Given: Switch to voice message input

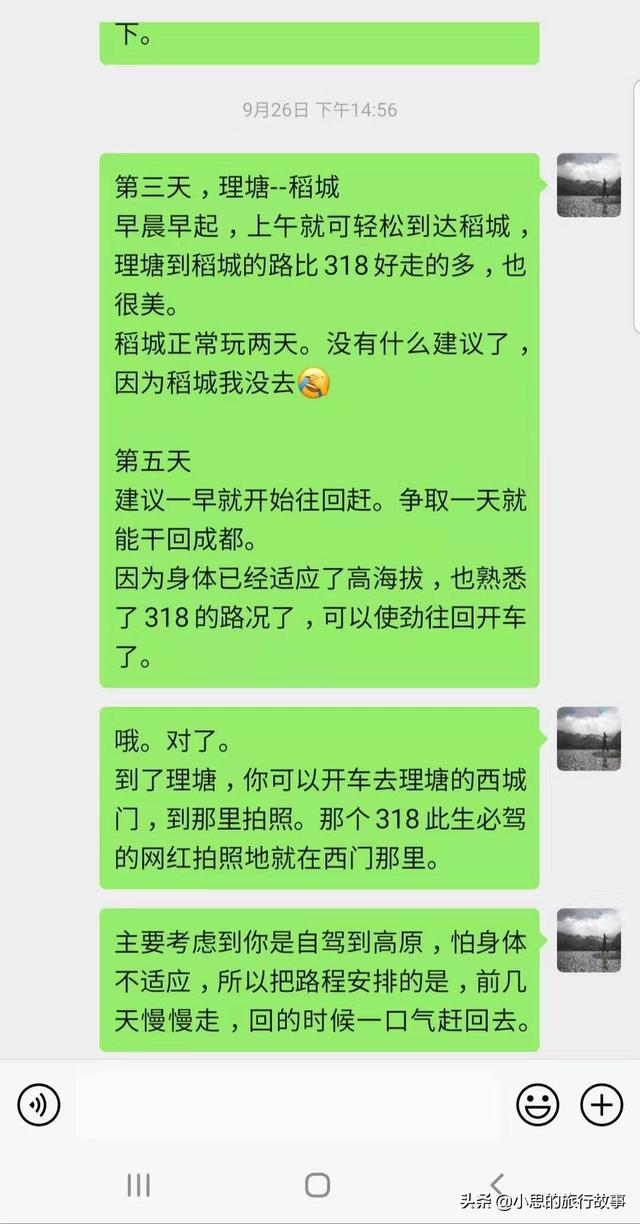Looking at the screenshot, I should (39, 1105).
